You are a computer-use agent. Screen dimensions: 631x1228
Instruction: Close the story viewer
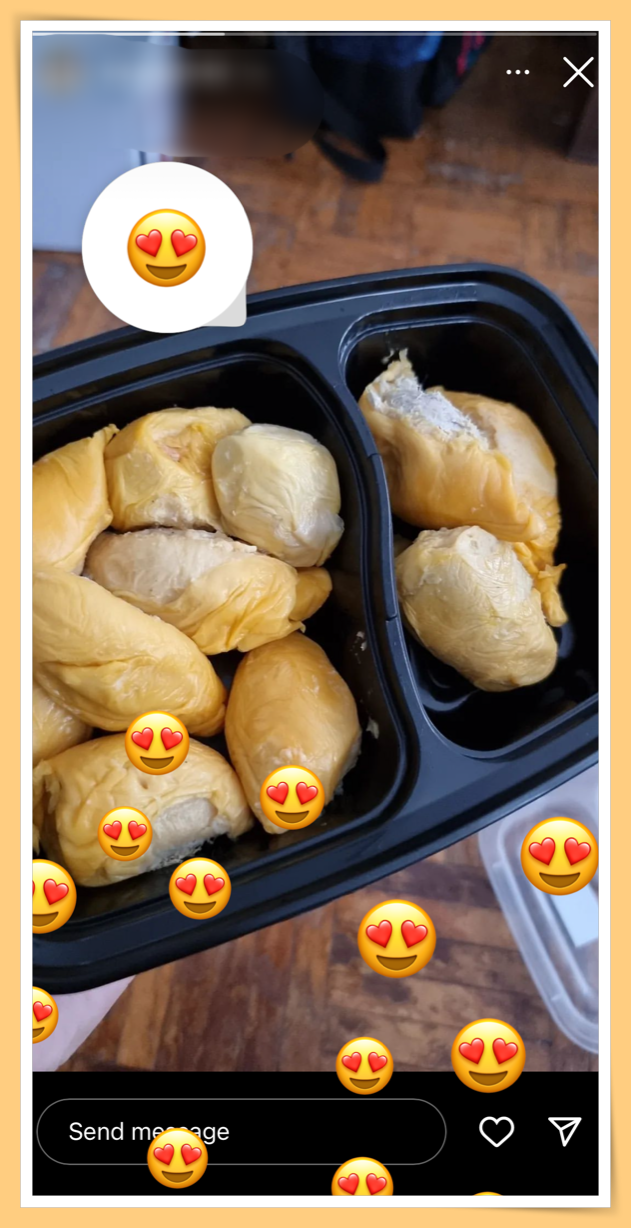point(578,72)
